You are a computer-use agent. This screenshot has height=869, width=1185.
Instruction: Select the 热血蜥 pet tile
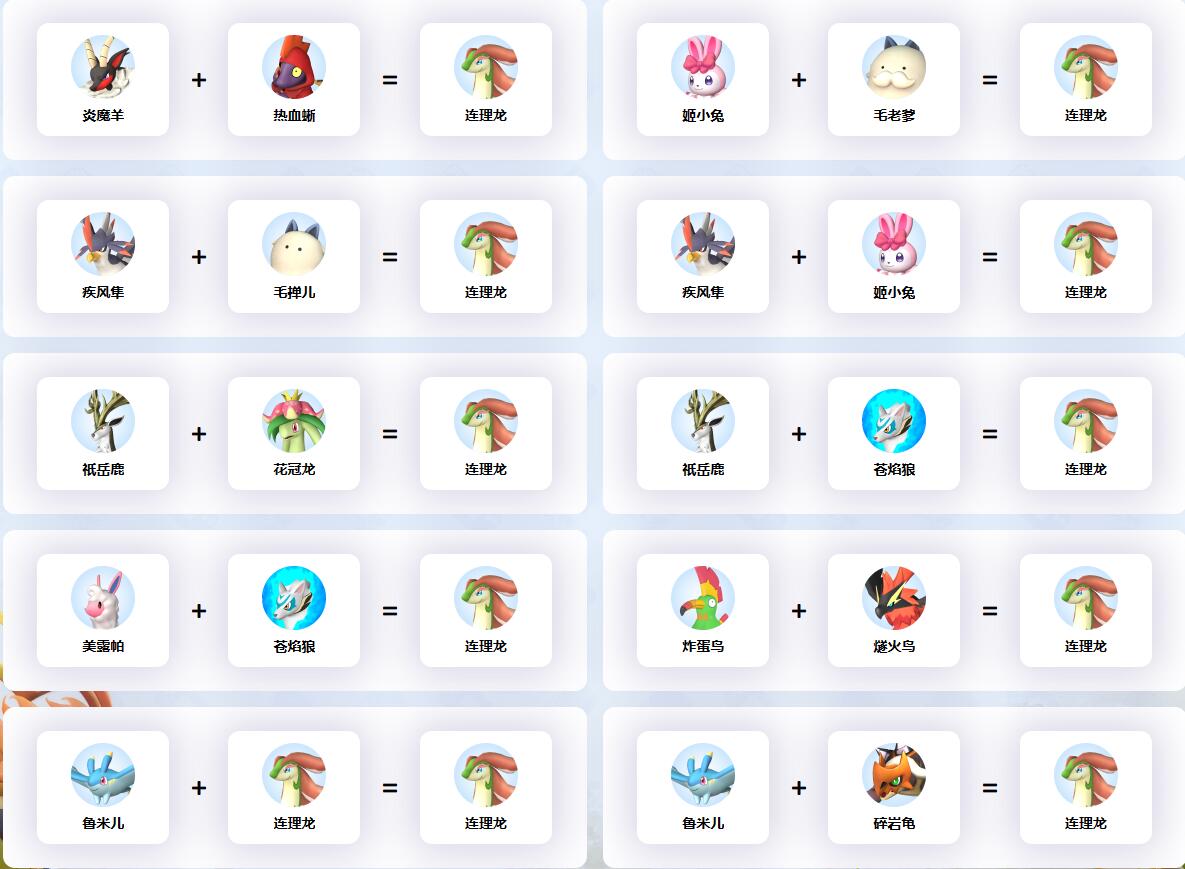pyautogui.click(x=294, y=80)
